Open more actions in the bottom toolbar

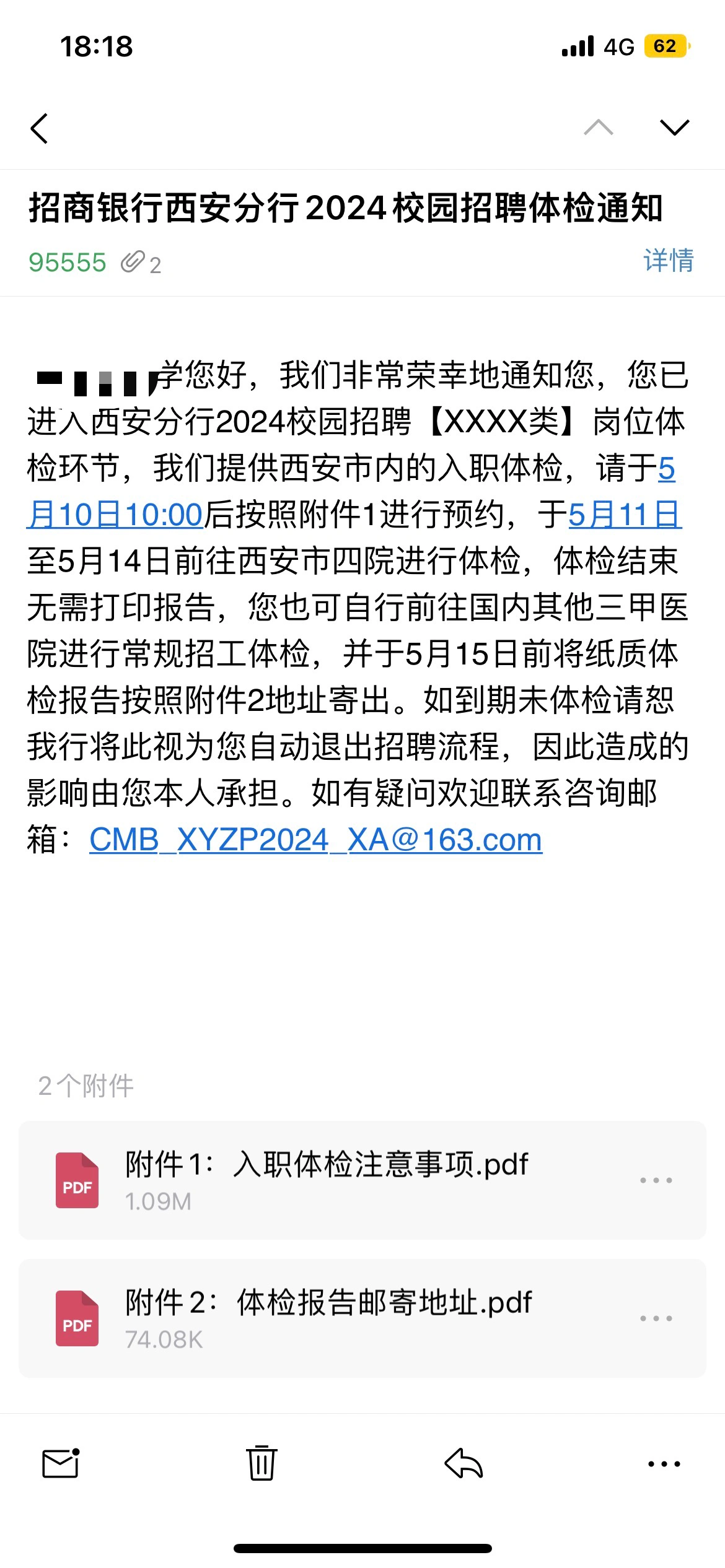click(x=664, y=1464)
